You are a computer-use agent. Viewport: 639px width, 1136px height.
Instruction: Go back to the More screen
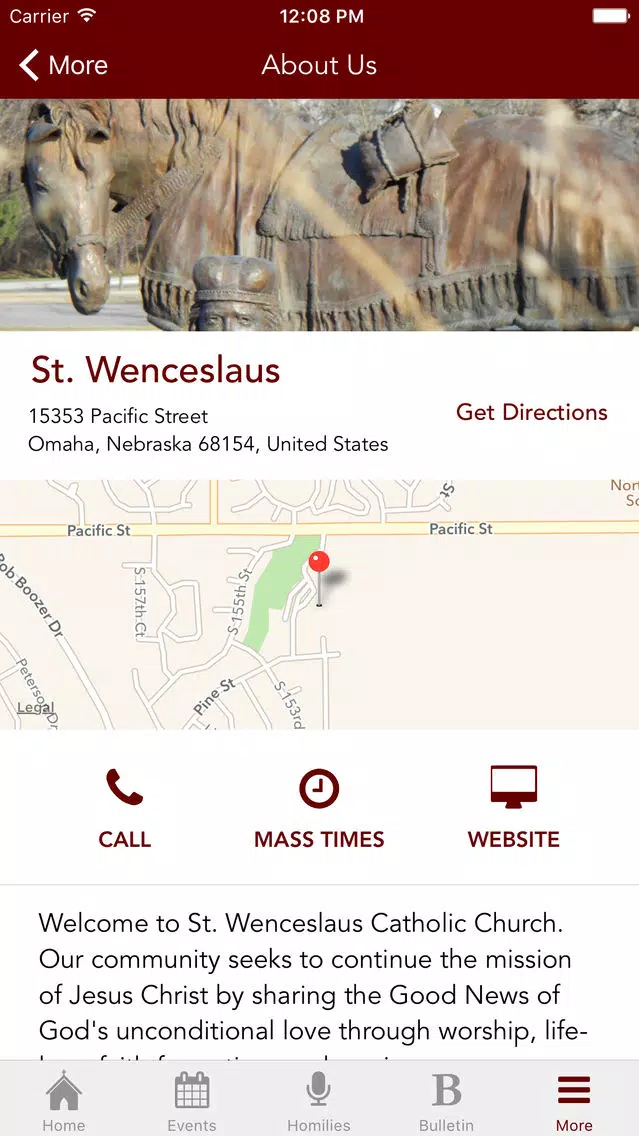click(x=63, y=66)
